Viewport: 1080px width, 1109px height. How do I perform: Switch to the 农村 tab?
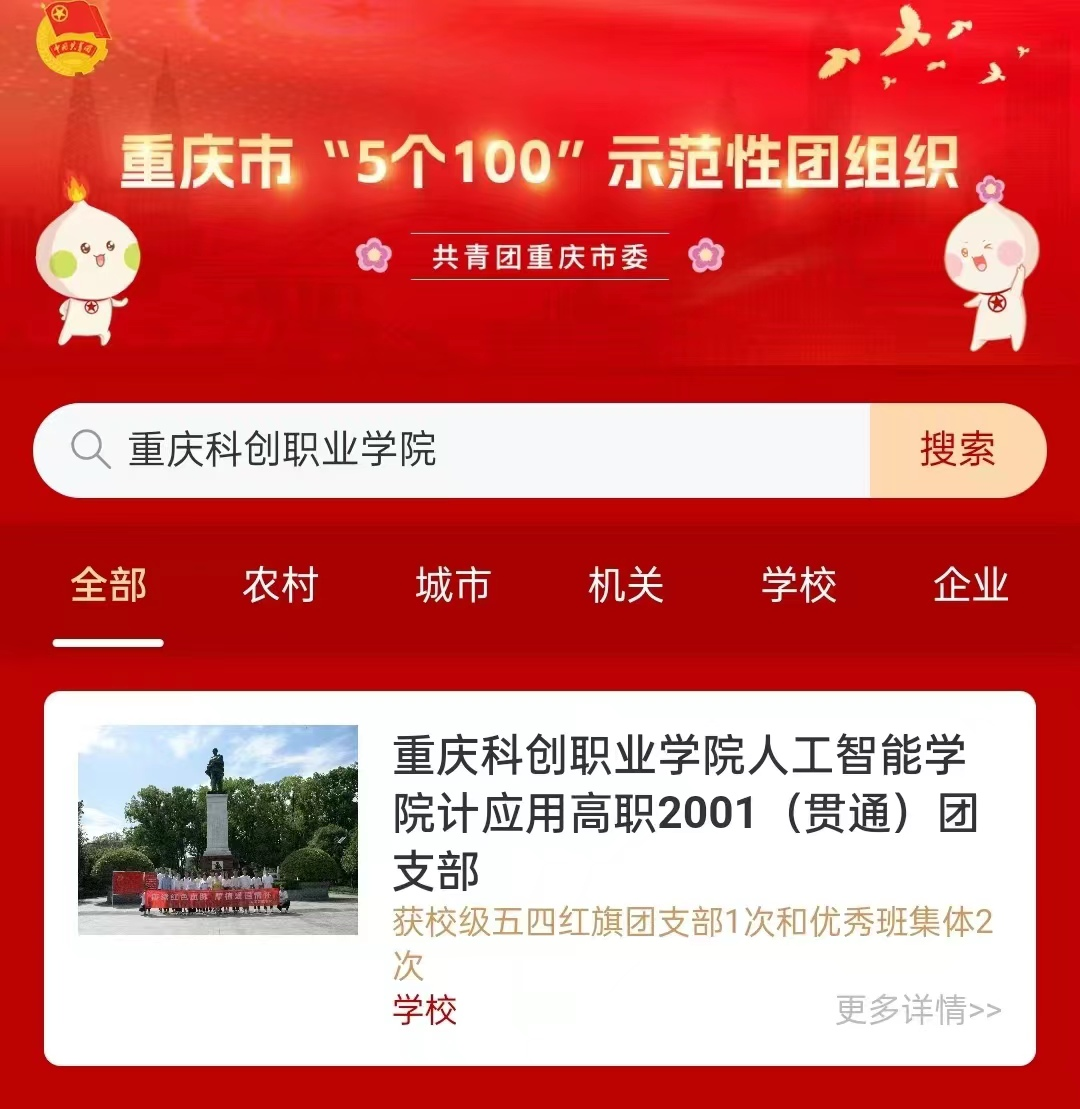coord(280,586)
